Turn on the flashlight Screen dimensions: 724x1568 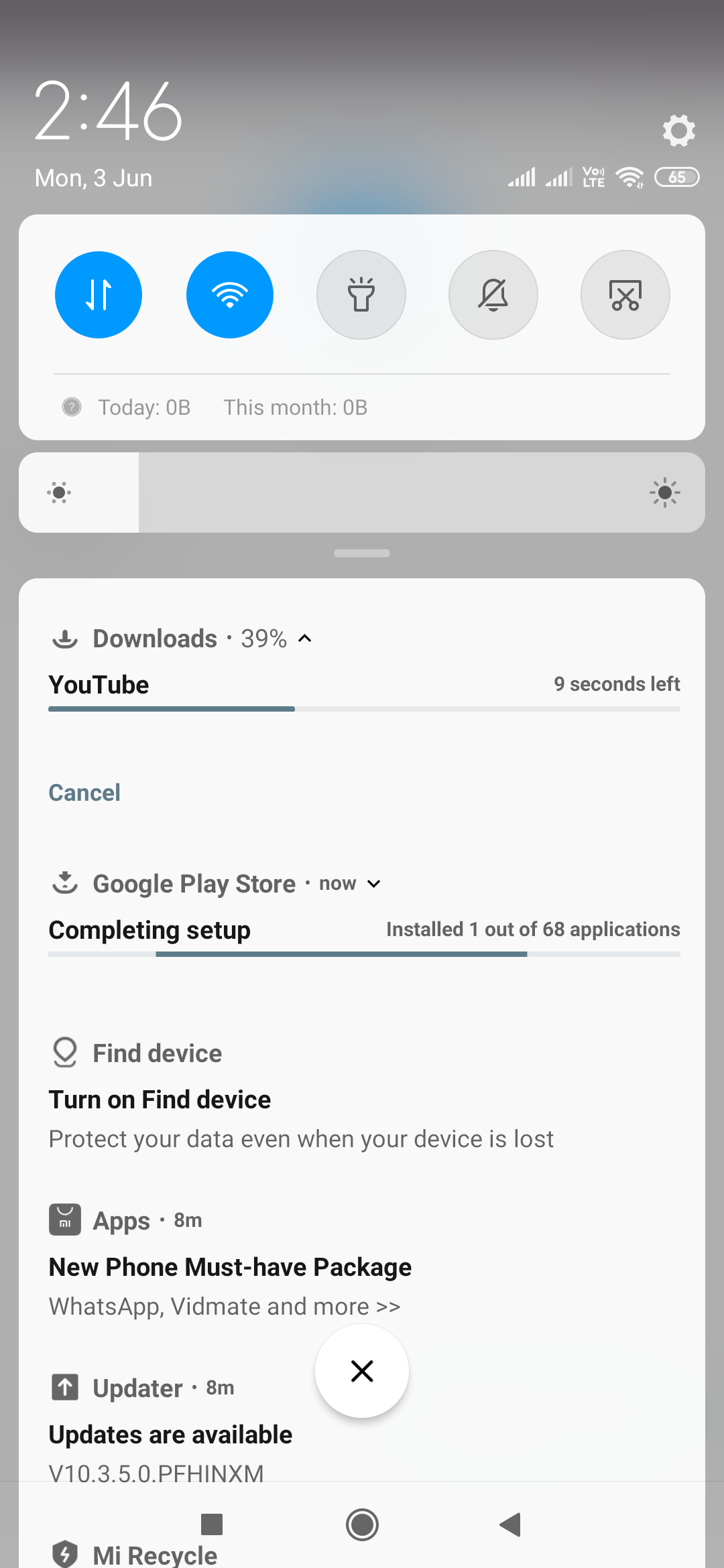(x=361, y=295)
